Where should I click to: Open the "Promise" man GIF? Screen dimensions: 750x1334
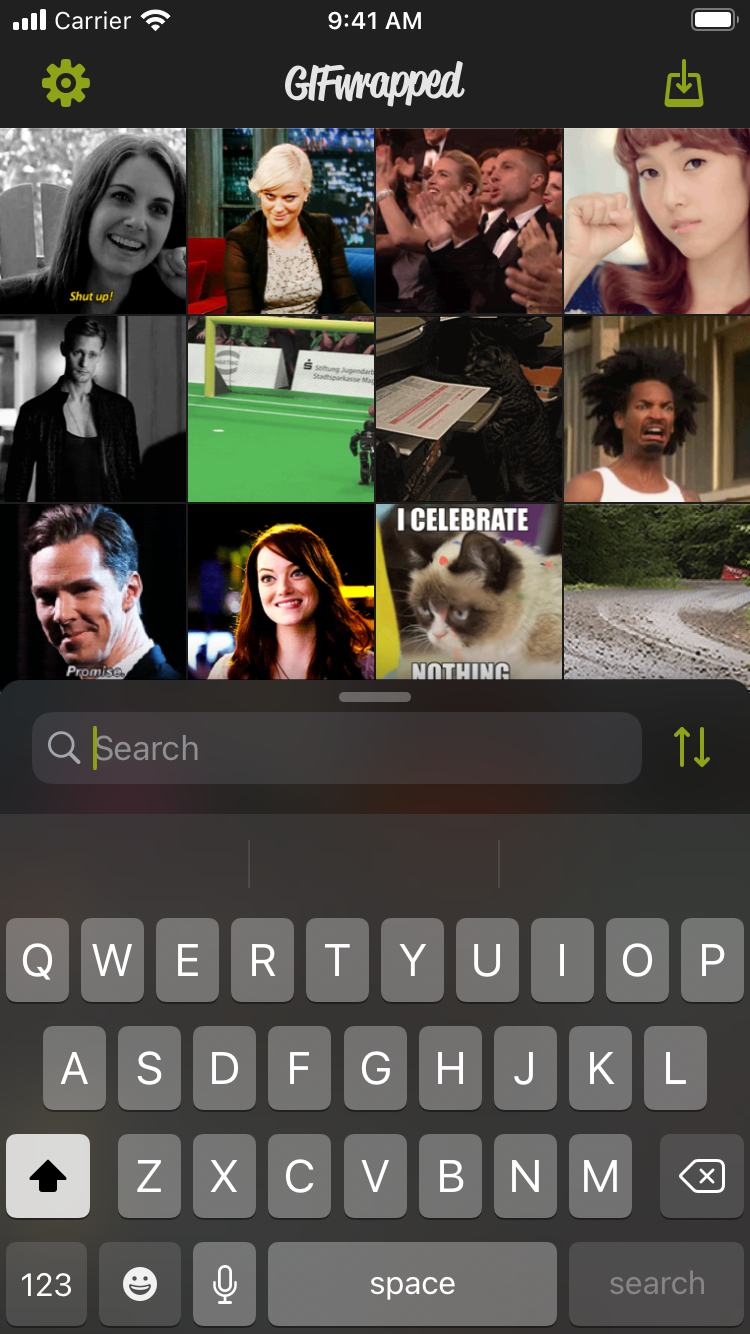93,592
